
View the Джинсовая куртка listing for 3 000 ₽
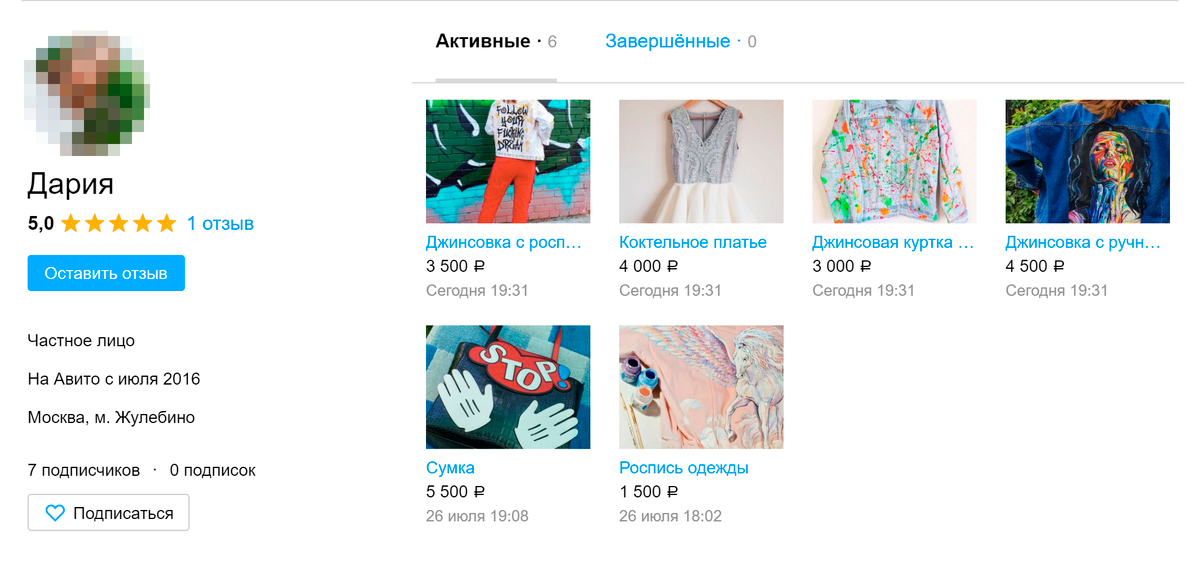(x=892, y=243)
